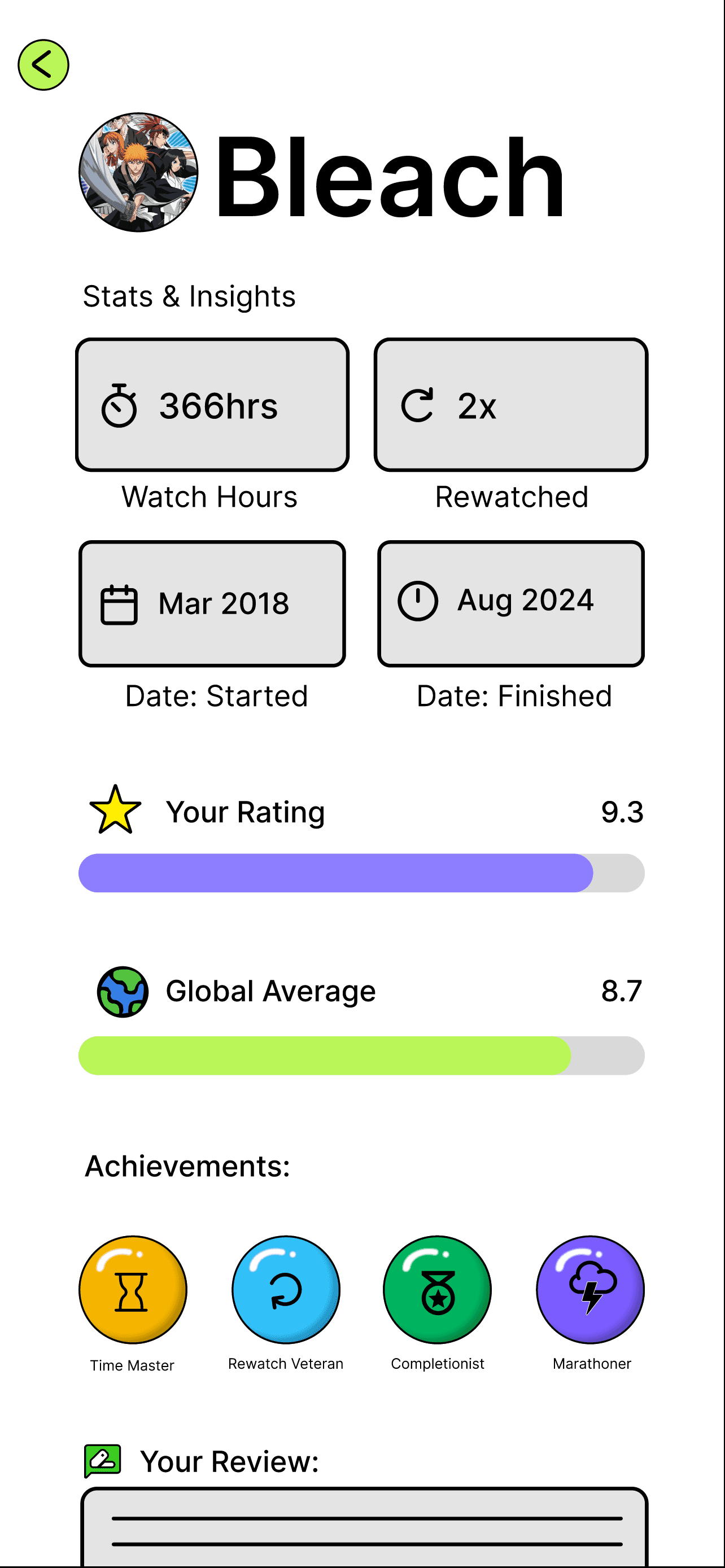Open the 366hrs Watch Hours card
The width and height of the screenshot is (725, 1568).
[212, 405]
